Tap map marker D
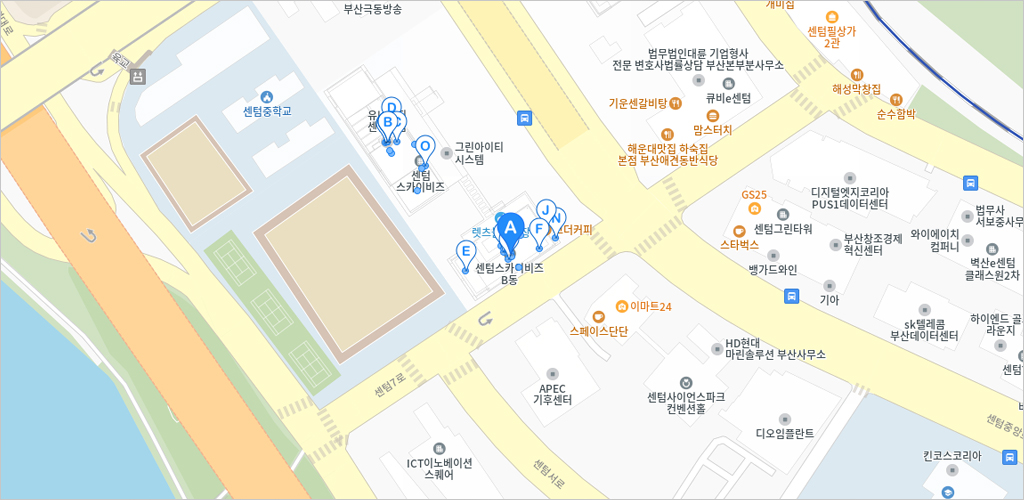 coord(392,107)
